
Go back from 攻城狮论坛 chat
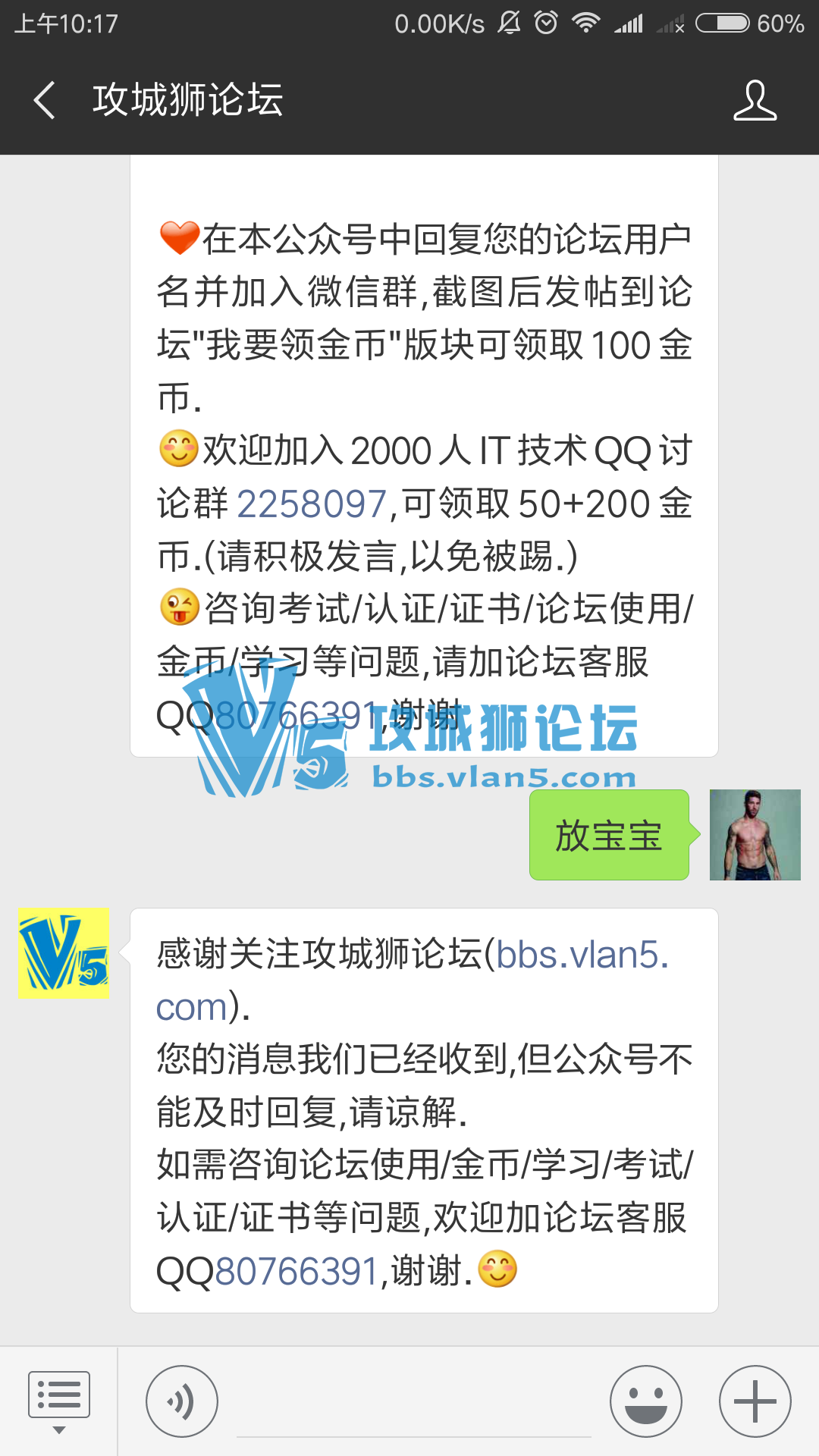tap(45, 100)
